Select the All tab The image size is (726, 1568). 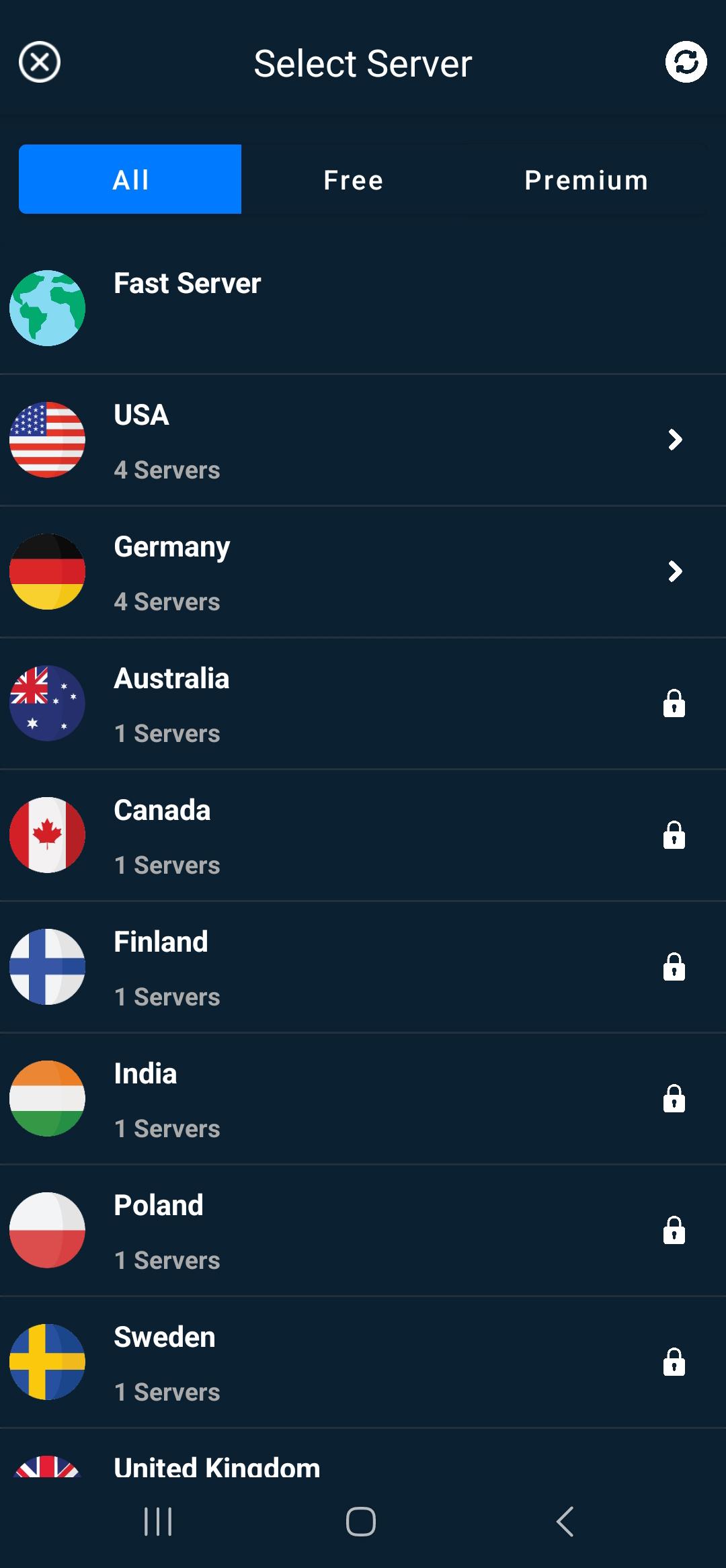130,179
